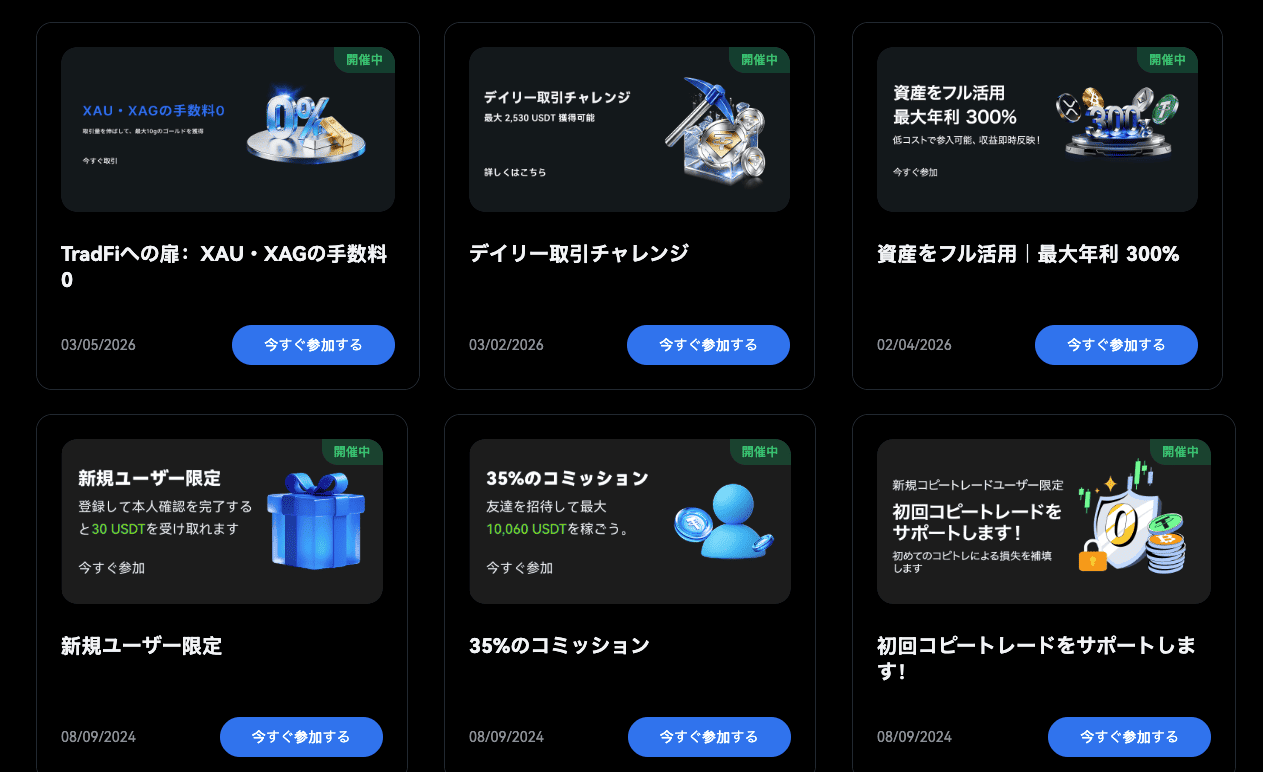Open the 30 USDT new user gift banner

pyautogui.click(x=222, y=521)
